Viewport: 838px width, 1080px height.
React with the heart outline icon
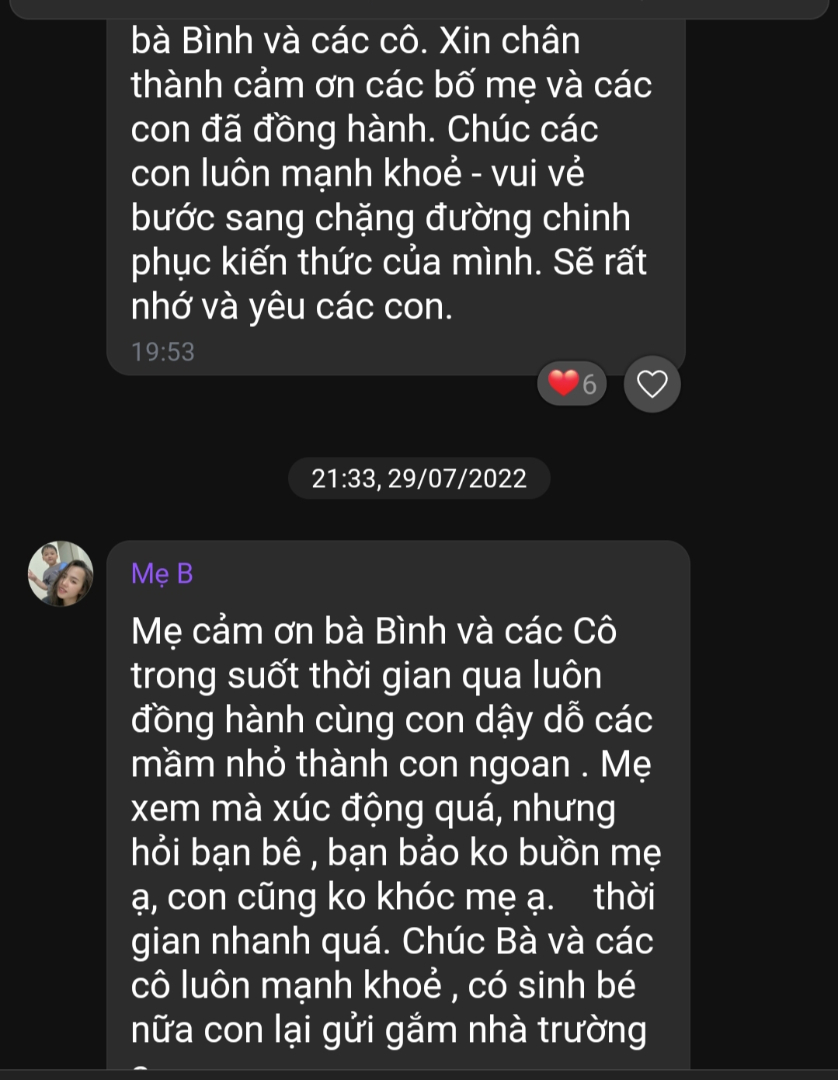652,384
